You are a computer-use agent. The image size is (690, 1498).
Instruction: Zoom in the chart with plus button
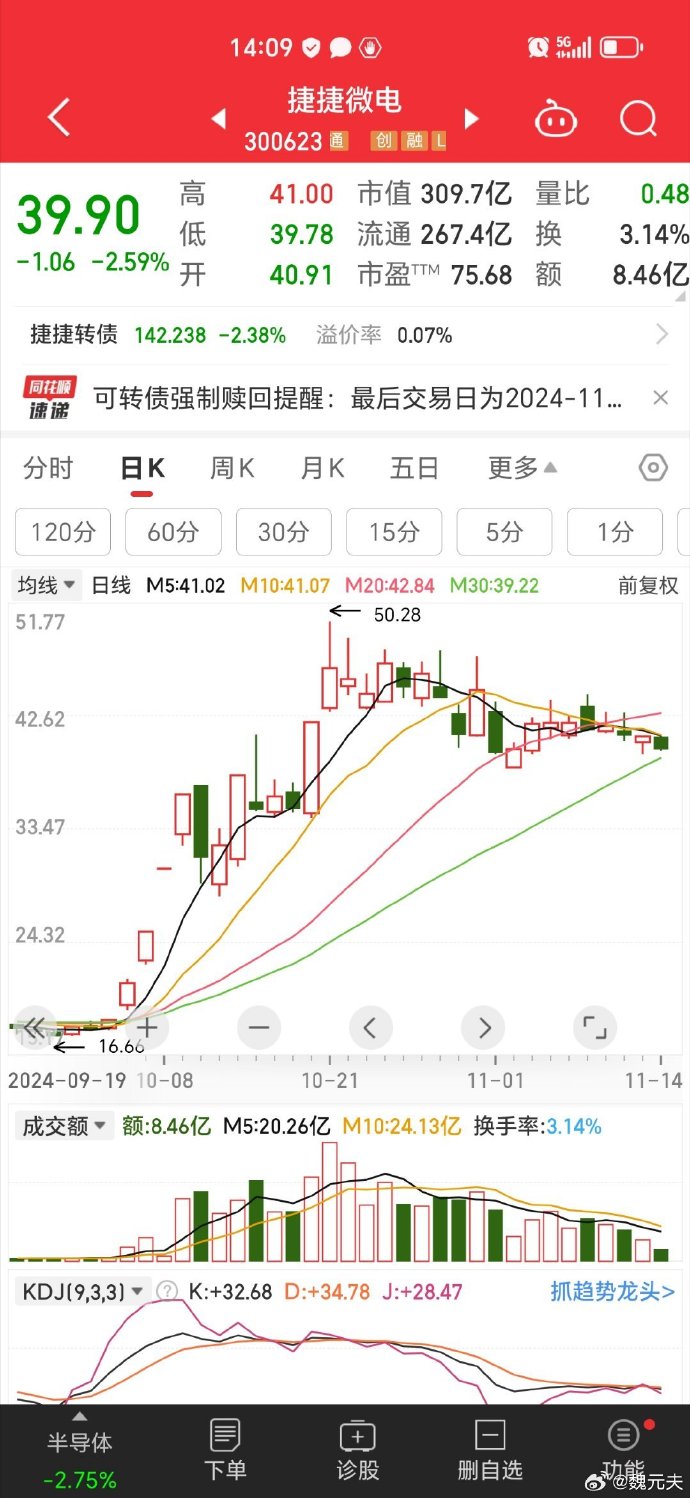[x=148, y=1027]
